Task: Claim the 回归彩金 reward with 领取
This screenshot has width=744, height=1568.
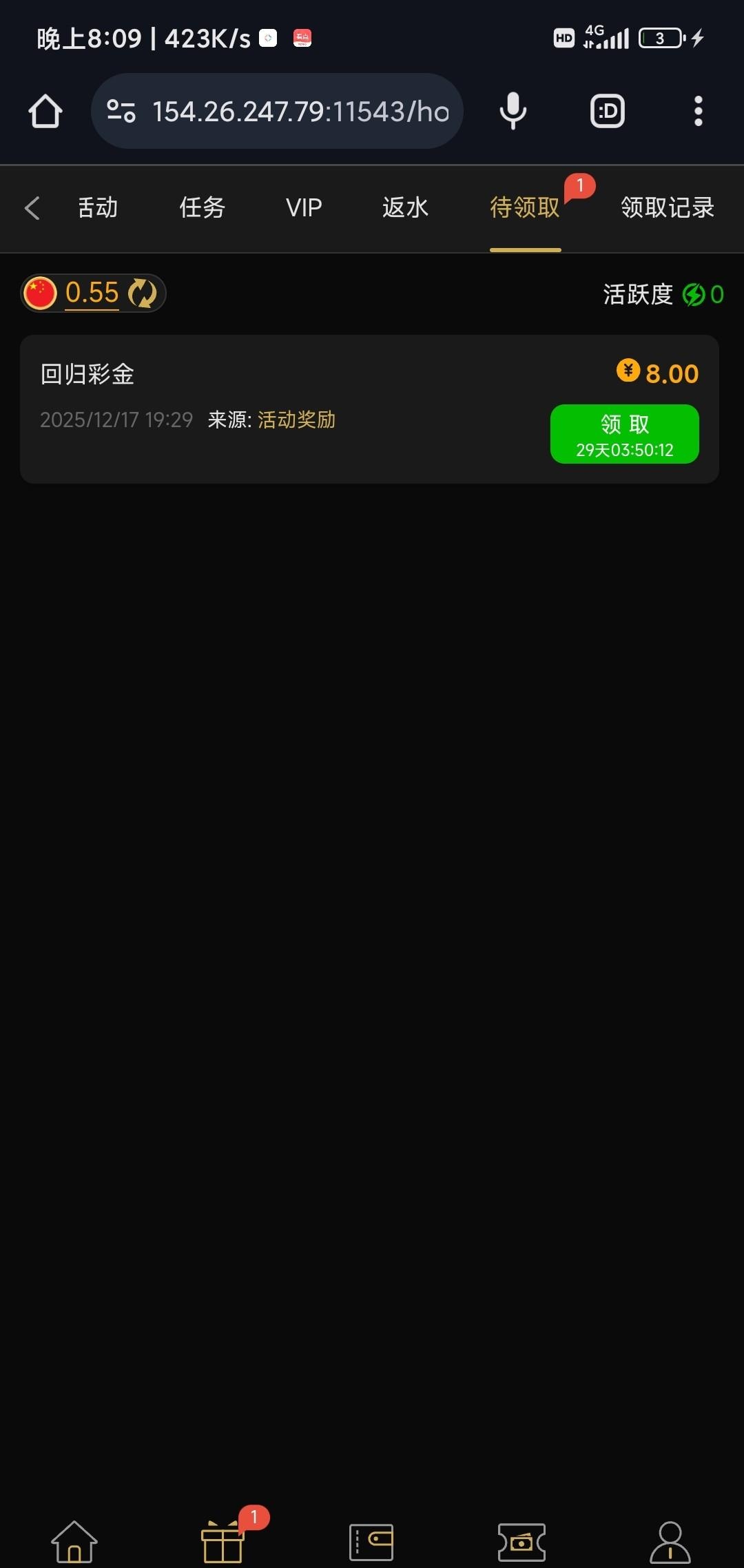Action: coord(624,434)
